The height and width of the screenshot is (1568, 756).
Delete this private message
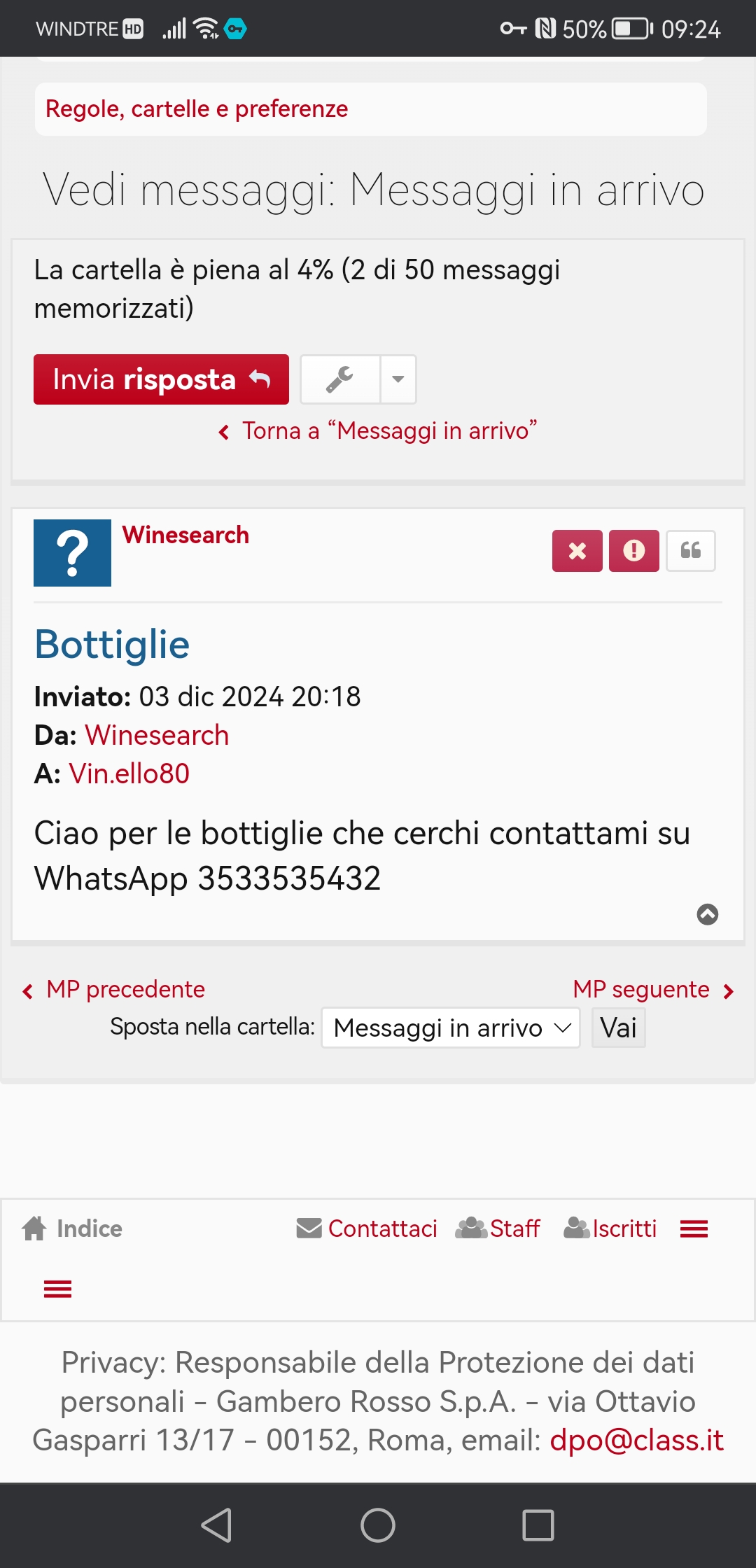point(577,551)
